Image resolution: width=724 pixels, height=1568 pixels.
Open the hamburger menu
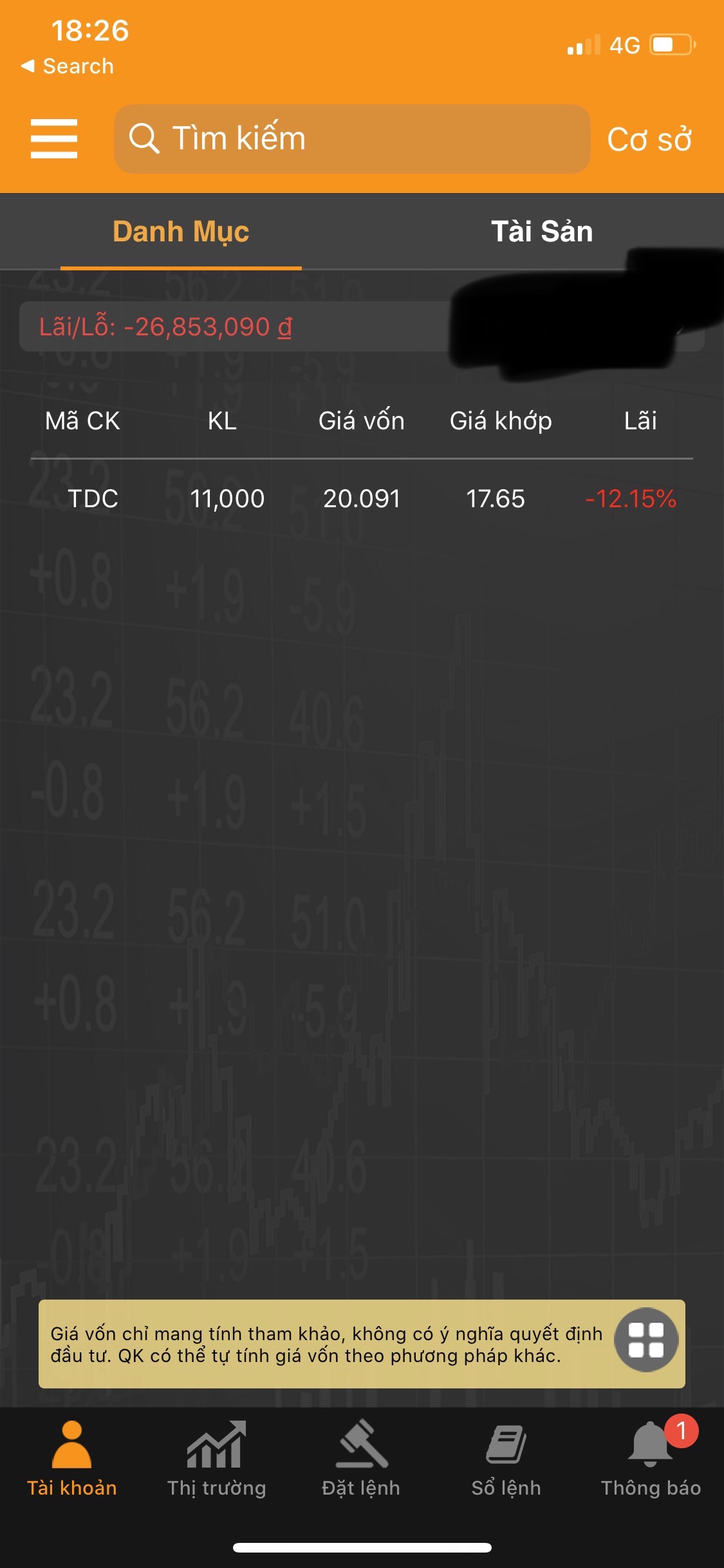54,138
